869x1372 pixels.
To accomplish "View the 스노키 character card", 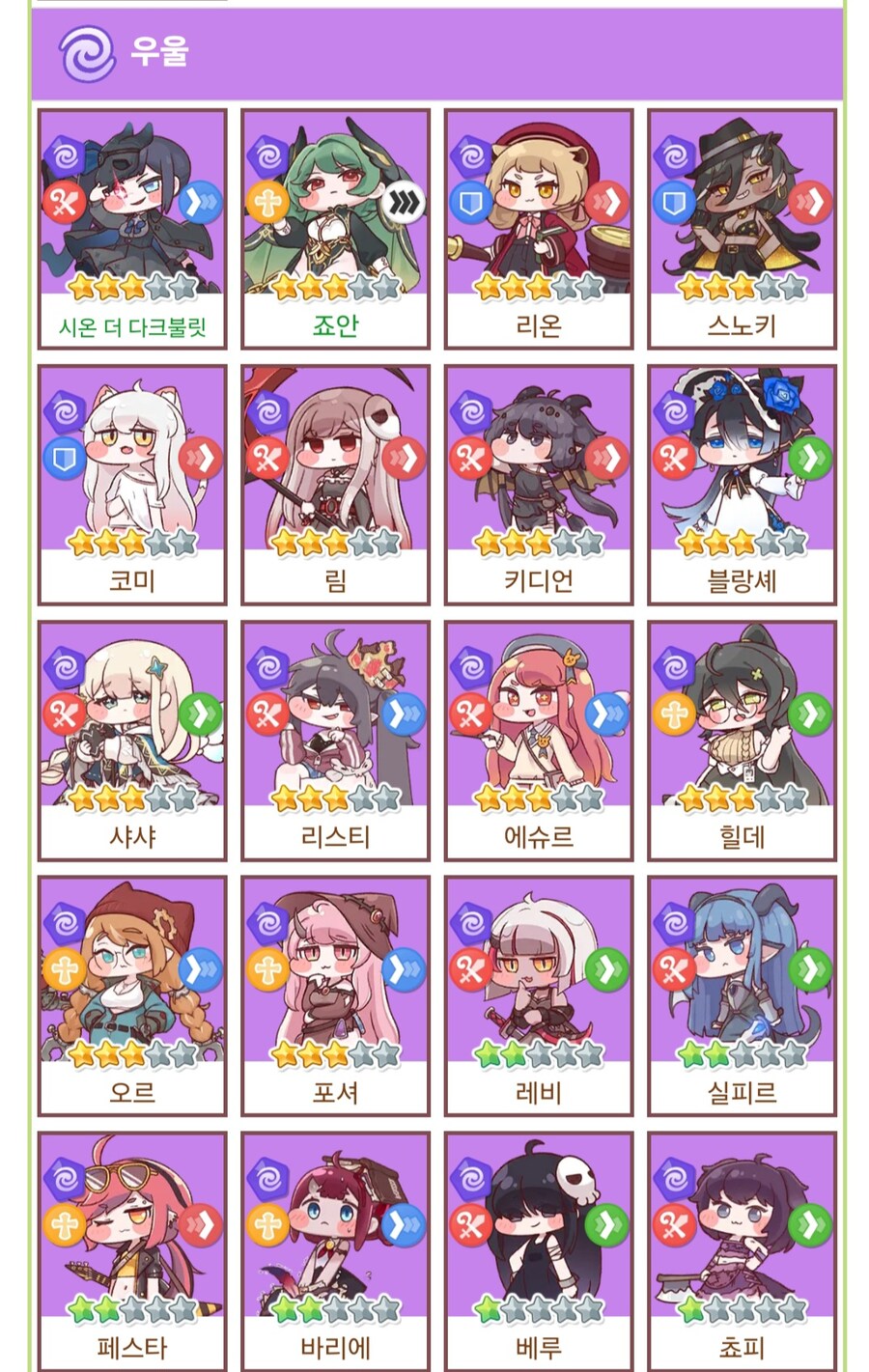I will point(742,228).
